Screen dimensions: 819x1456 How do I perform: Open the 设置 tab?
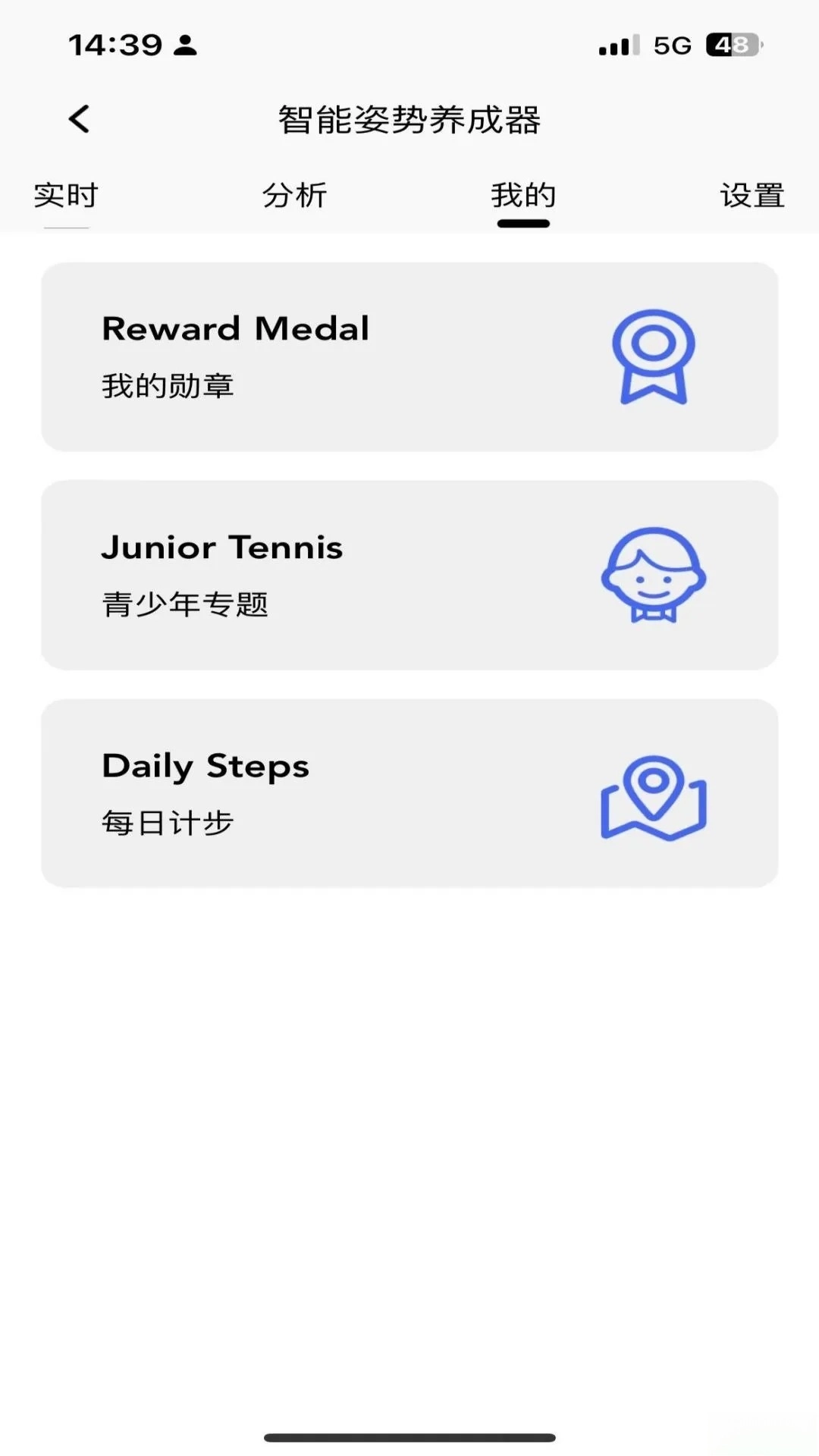[752, 196]
